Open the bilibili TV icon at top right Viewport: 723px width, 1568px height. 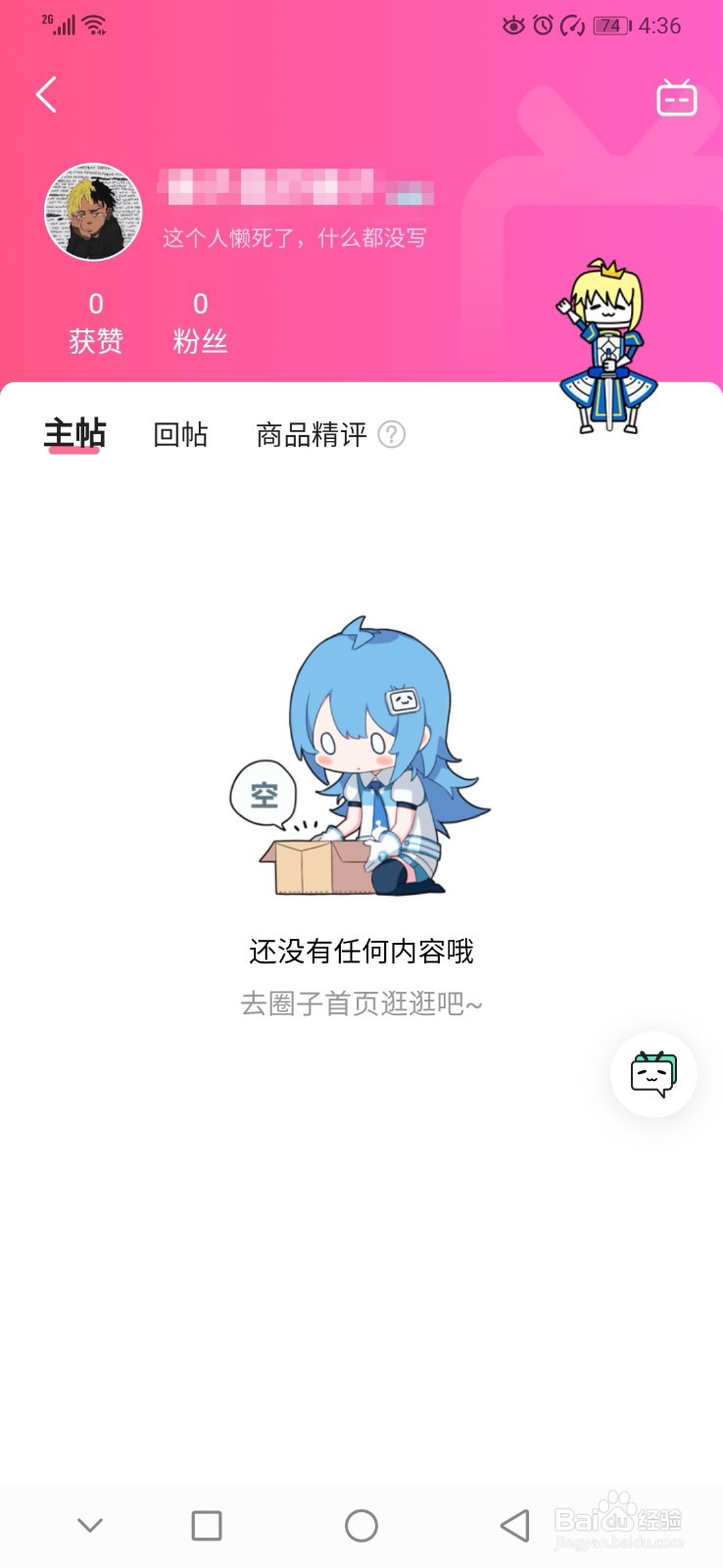coord(677,97)
